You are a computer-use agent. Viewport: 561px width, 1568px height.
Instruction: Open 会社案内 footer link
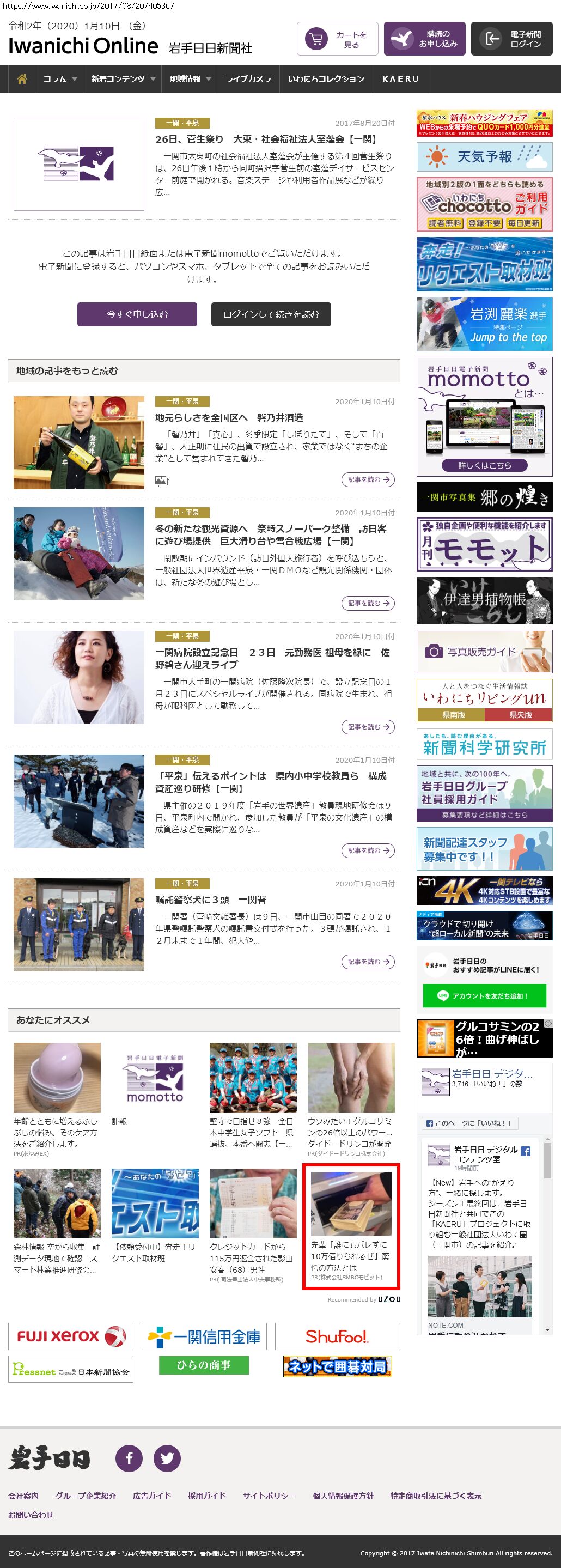click(23, 1496)
